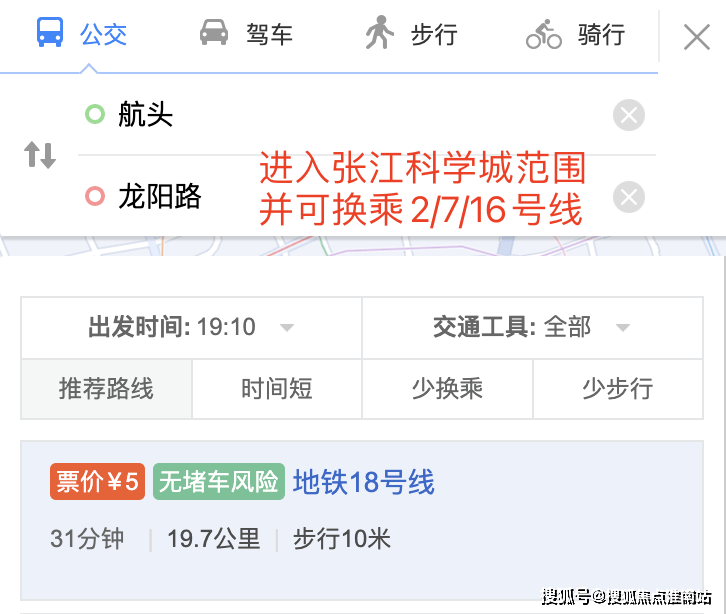
Task: Open the 地铁18号线 route result
Action: (363, 483)
